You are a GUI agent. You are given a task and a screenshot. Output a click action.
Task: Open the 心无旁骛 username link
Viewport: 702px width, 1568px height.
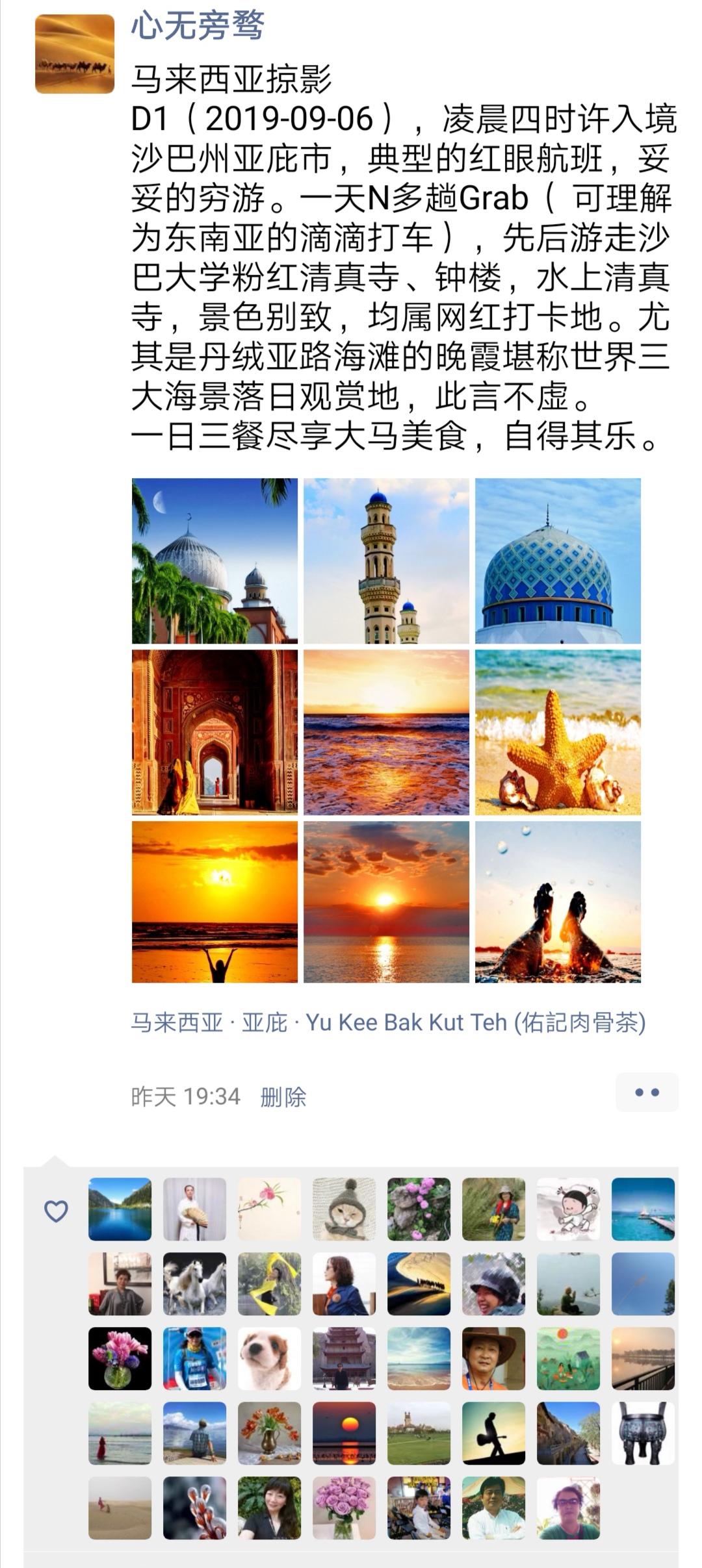(x=198, y=27)
